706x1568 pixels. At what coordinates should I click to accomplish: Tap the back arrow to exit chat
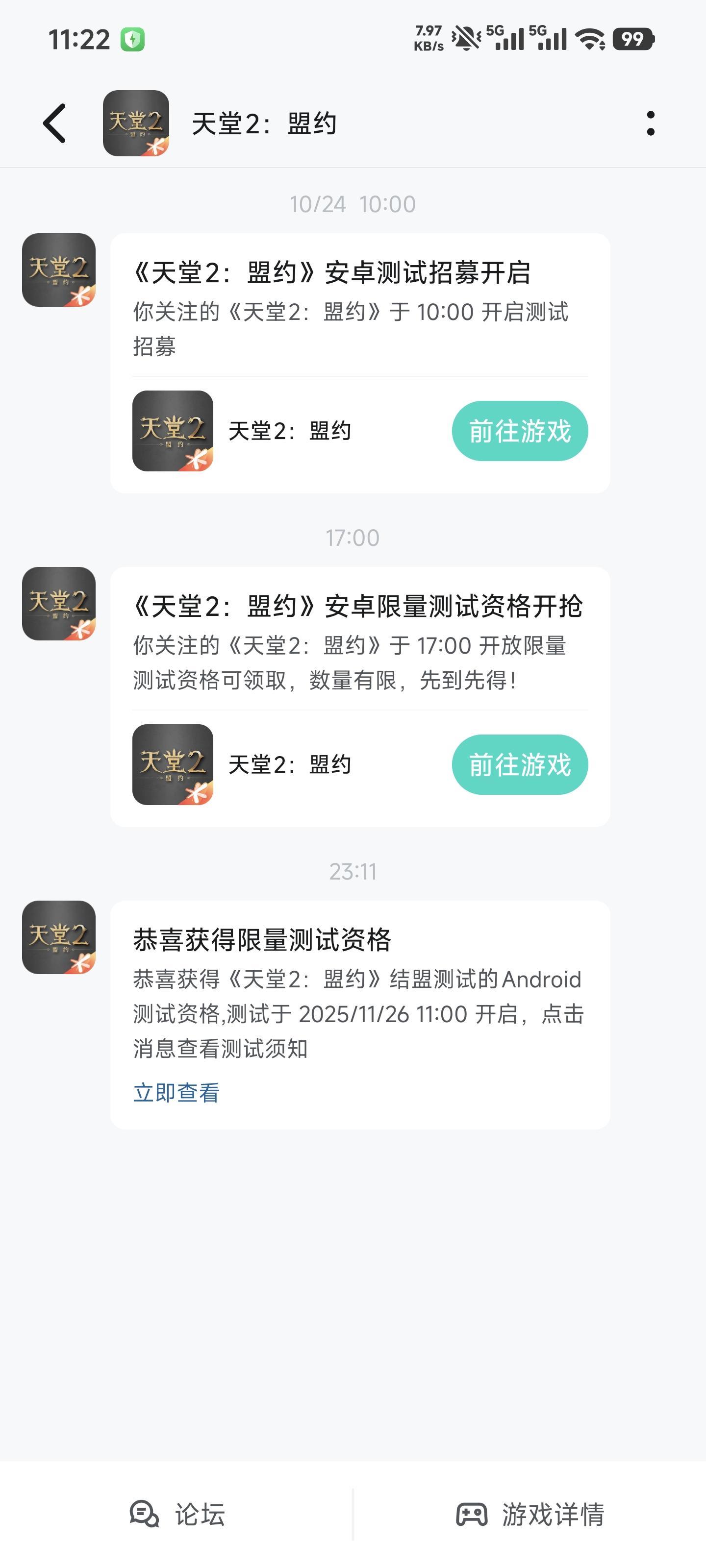coord(55,123)
